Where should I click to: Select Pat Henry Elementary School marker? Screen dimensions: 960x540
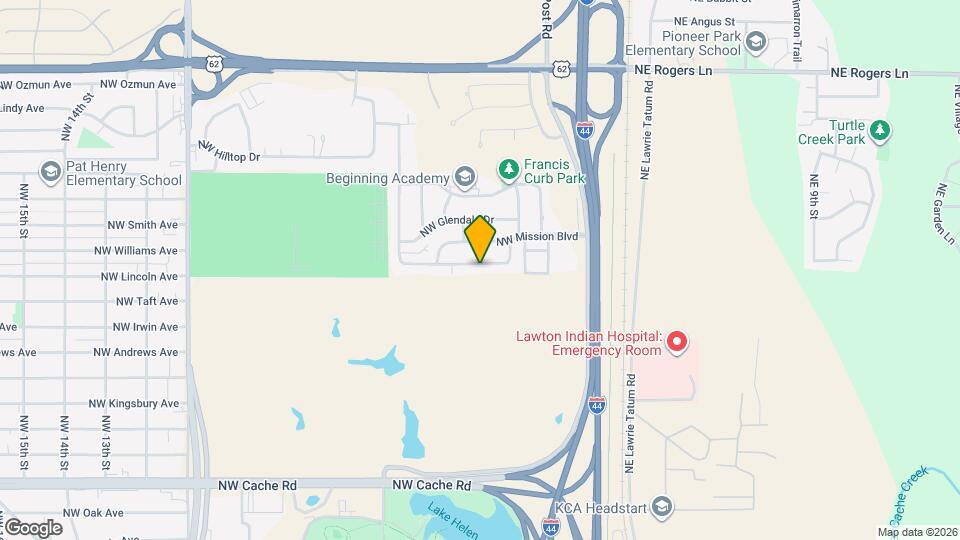coord(50,172)
